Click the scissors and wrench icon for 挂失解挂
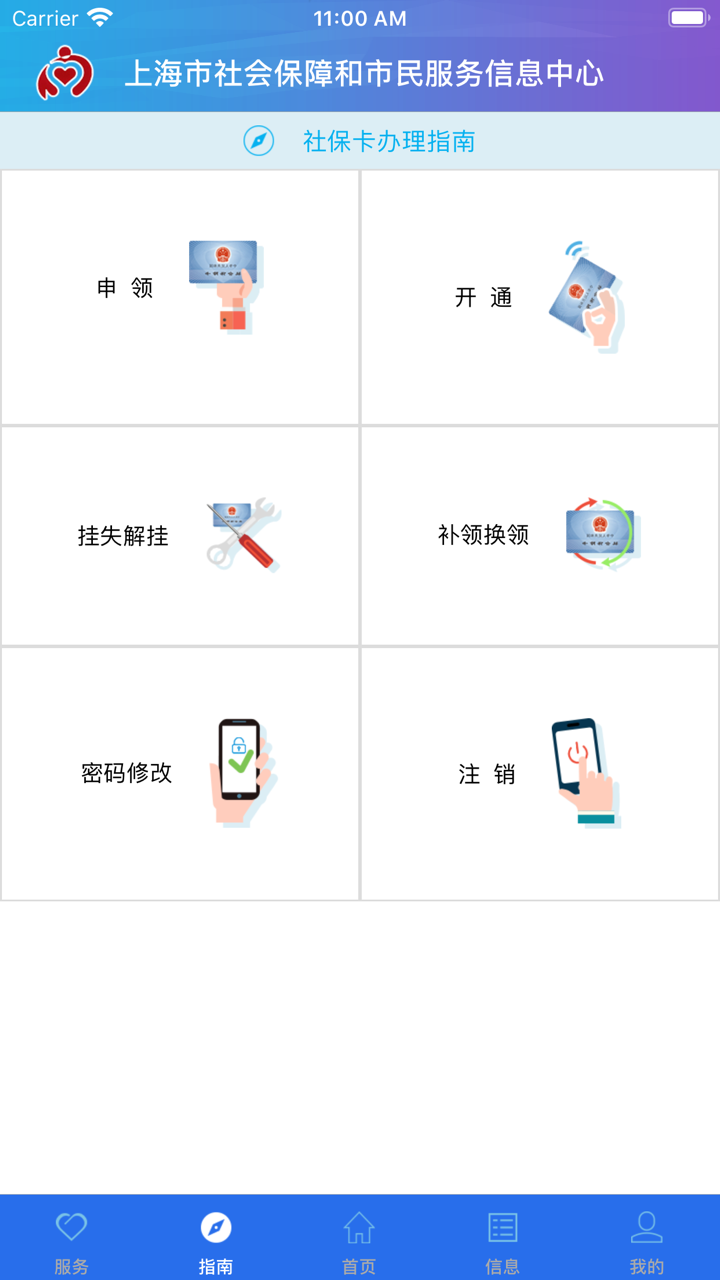Image resolution: width=720 pixels, height=1280 pixels. [x=244, y=535]
